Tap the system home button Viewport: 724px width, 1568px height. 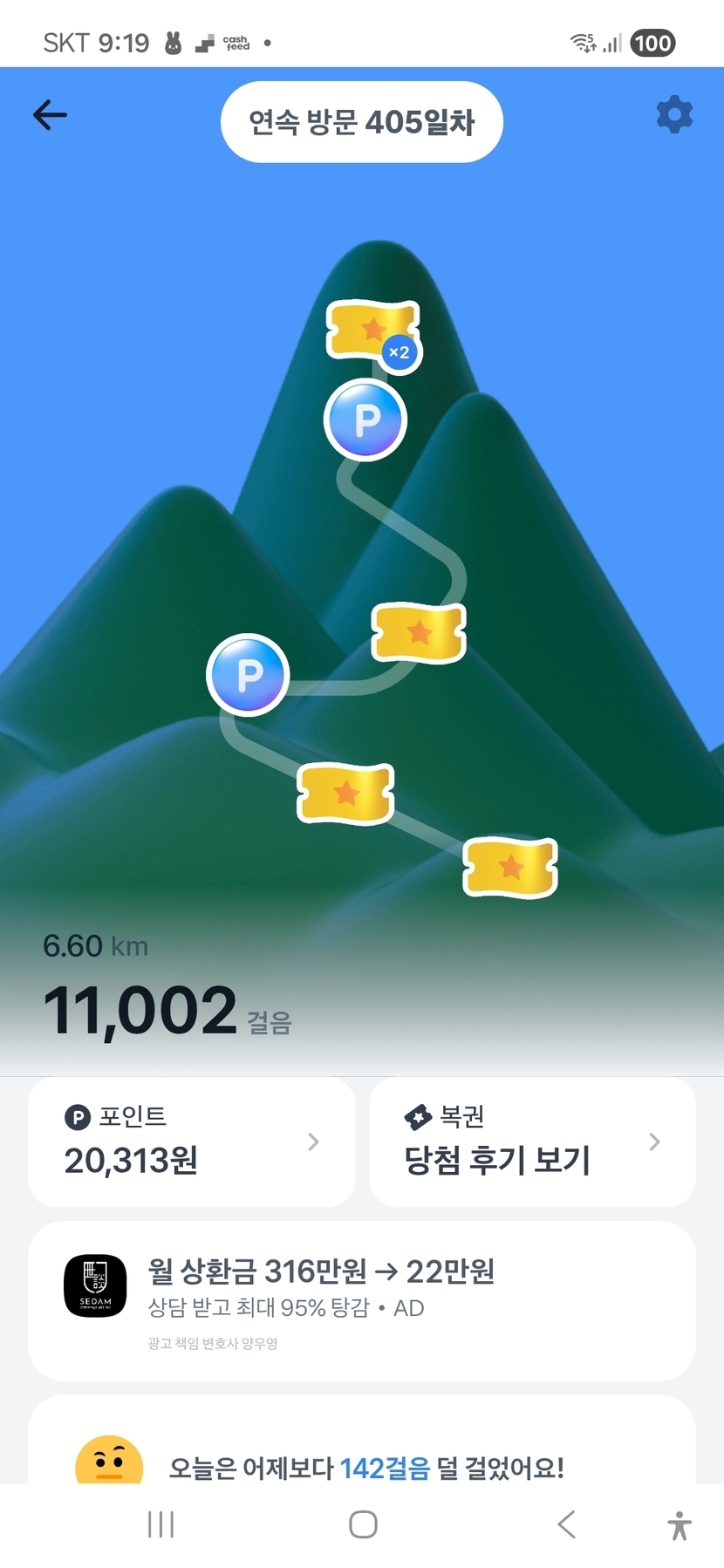coord(363,1524)
